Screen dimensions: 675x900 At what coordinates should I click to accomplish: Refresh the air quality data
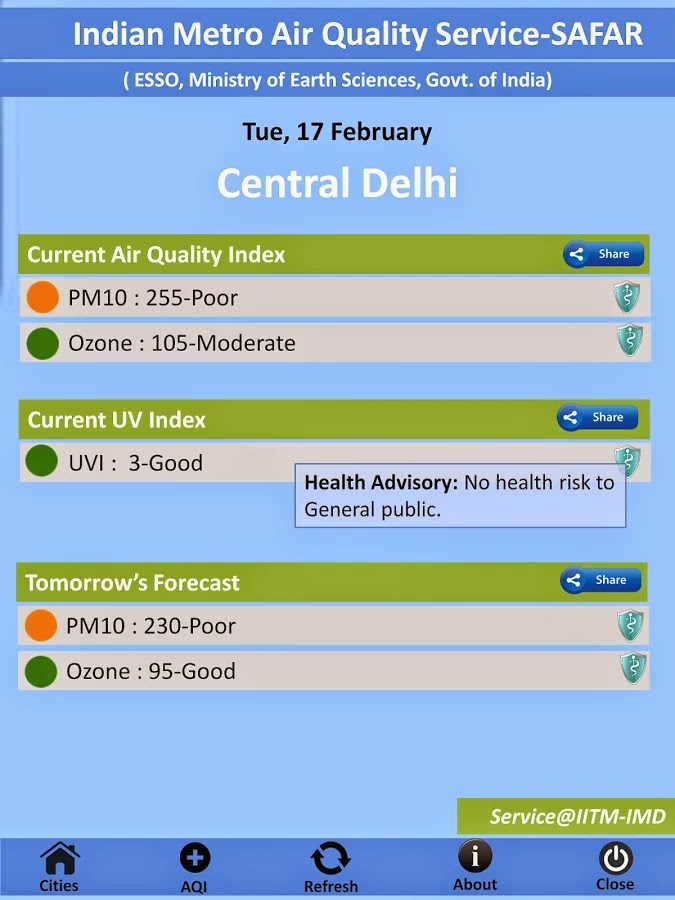pyautogui.click(x=331, y=867)
